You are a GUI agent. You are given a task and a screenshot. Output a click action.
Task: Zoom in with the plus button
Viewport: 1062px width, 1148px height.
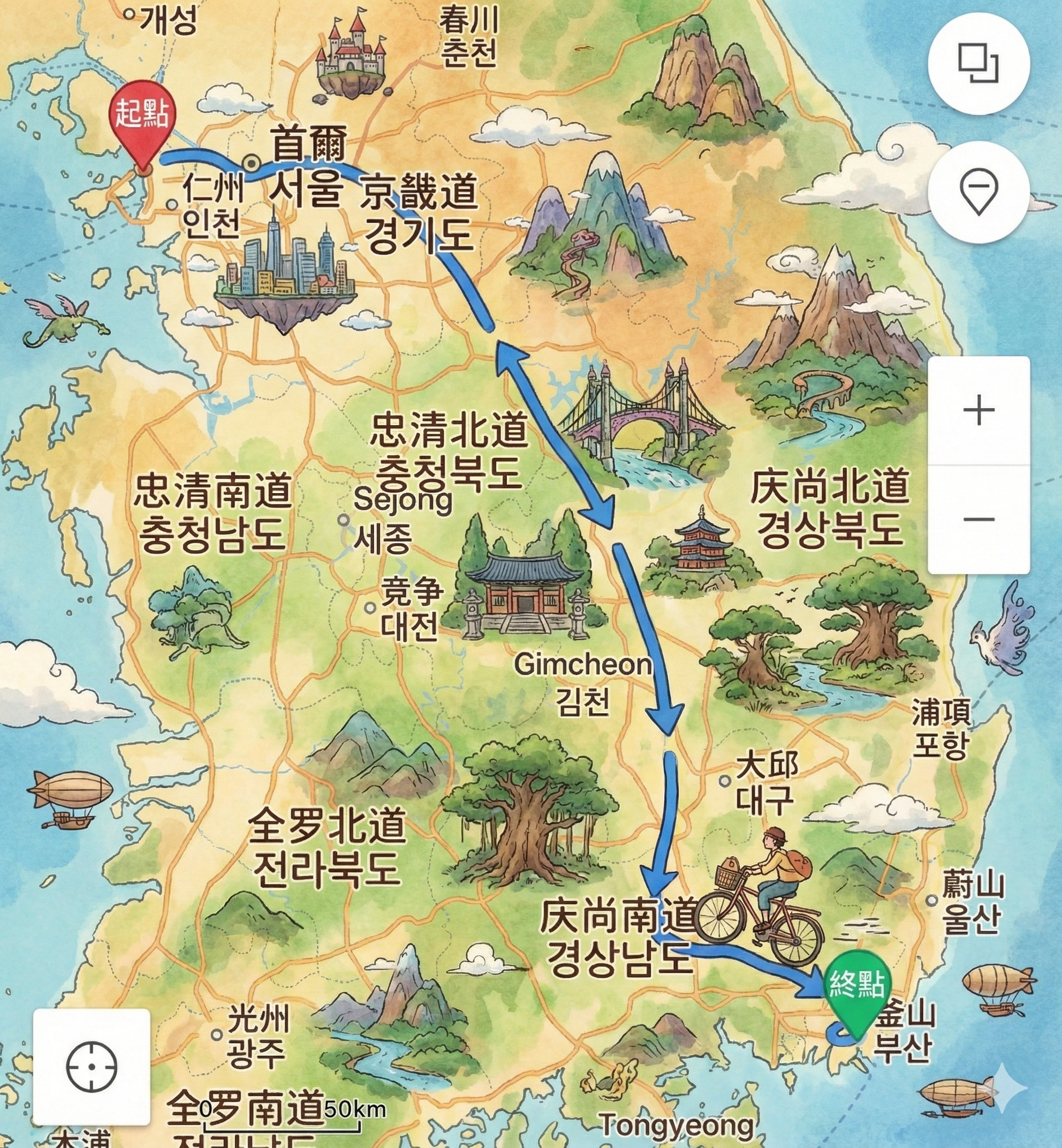click(978, 411)
